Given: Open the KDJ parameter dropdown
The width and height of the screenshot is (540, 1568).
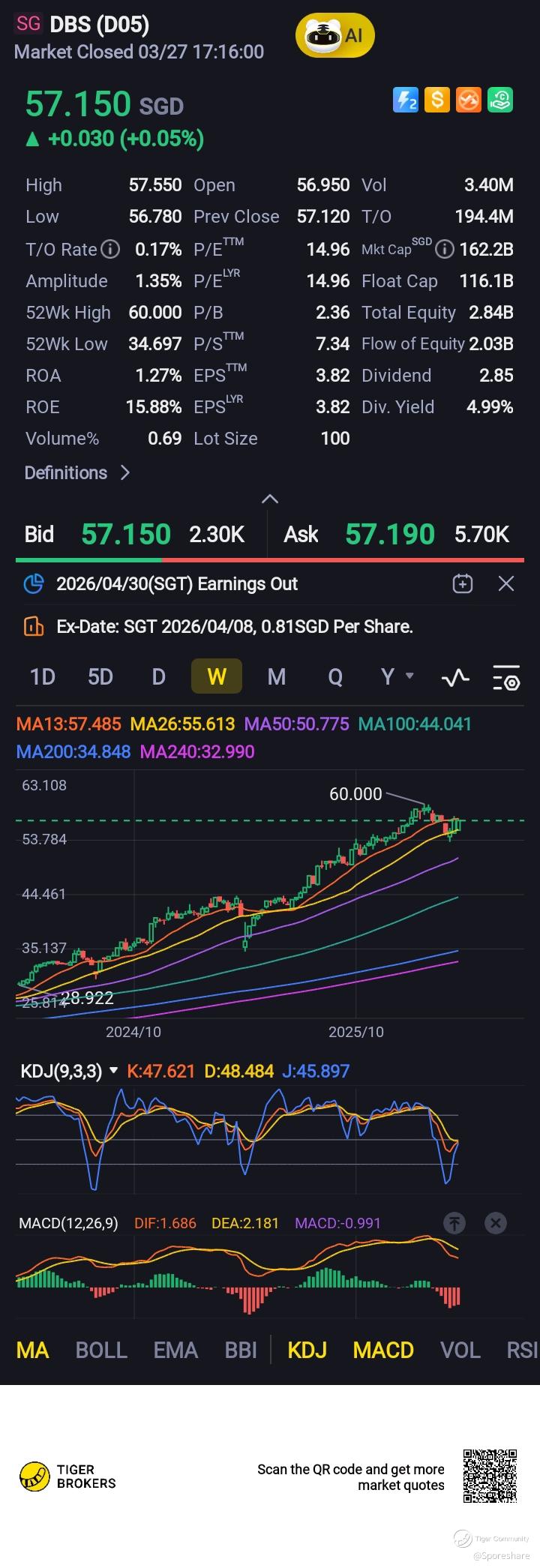Looking at the screenshot, I should tap(113, 1070).
